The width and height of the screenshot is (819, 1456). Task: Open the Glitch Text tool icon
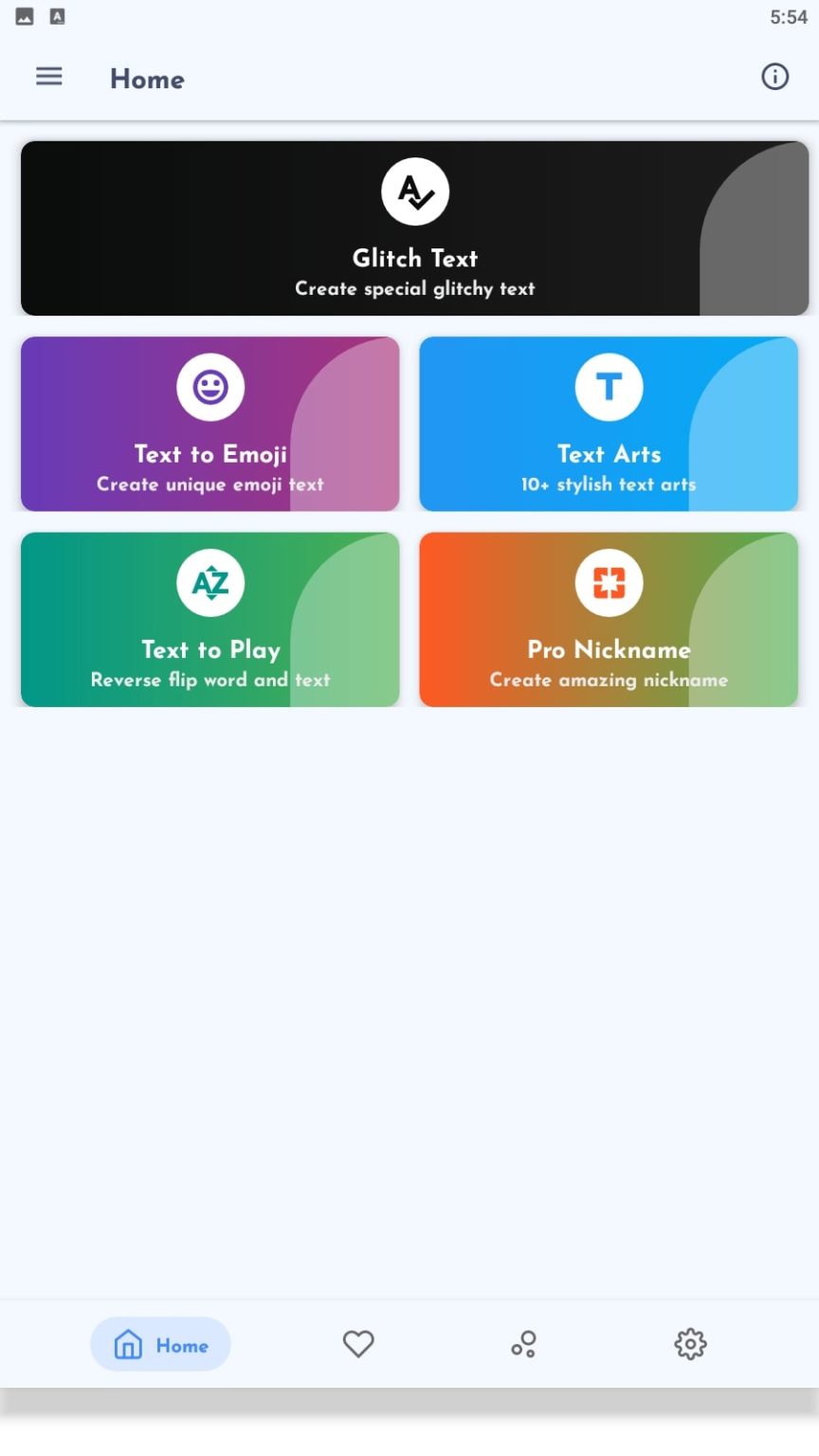tap(414, 191)
